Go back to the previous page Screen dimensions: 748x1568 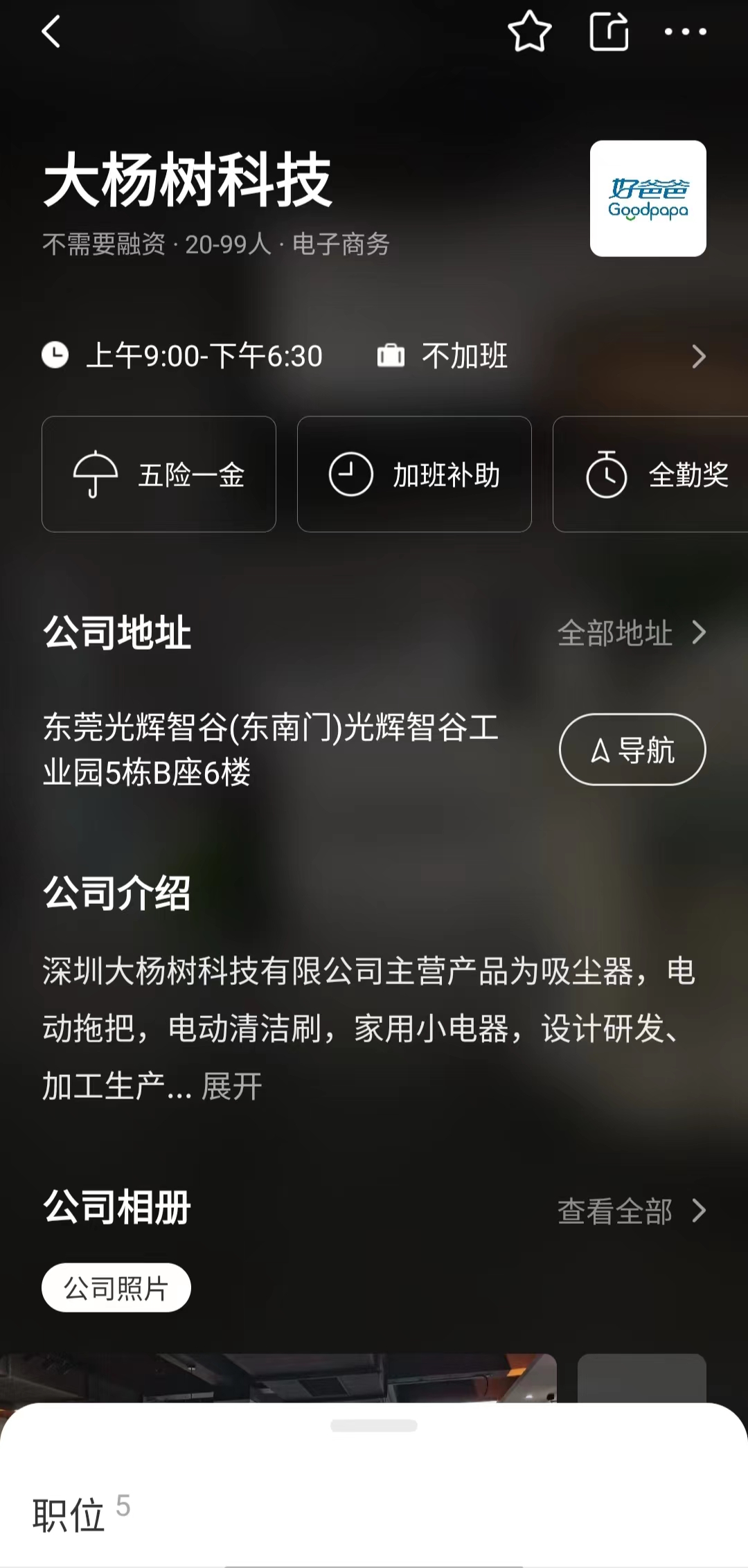[x=51, y=32]
